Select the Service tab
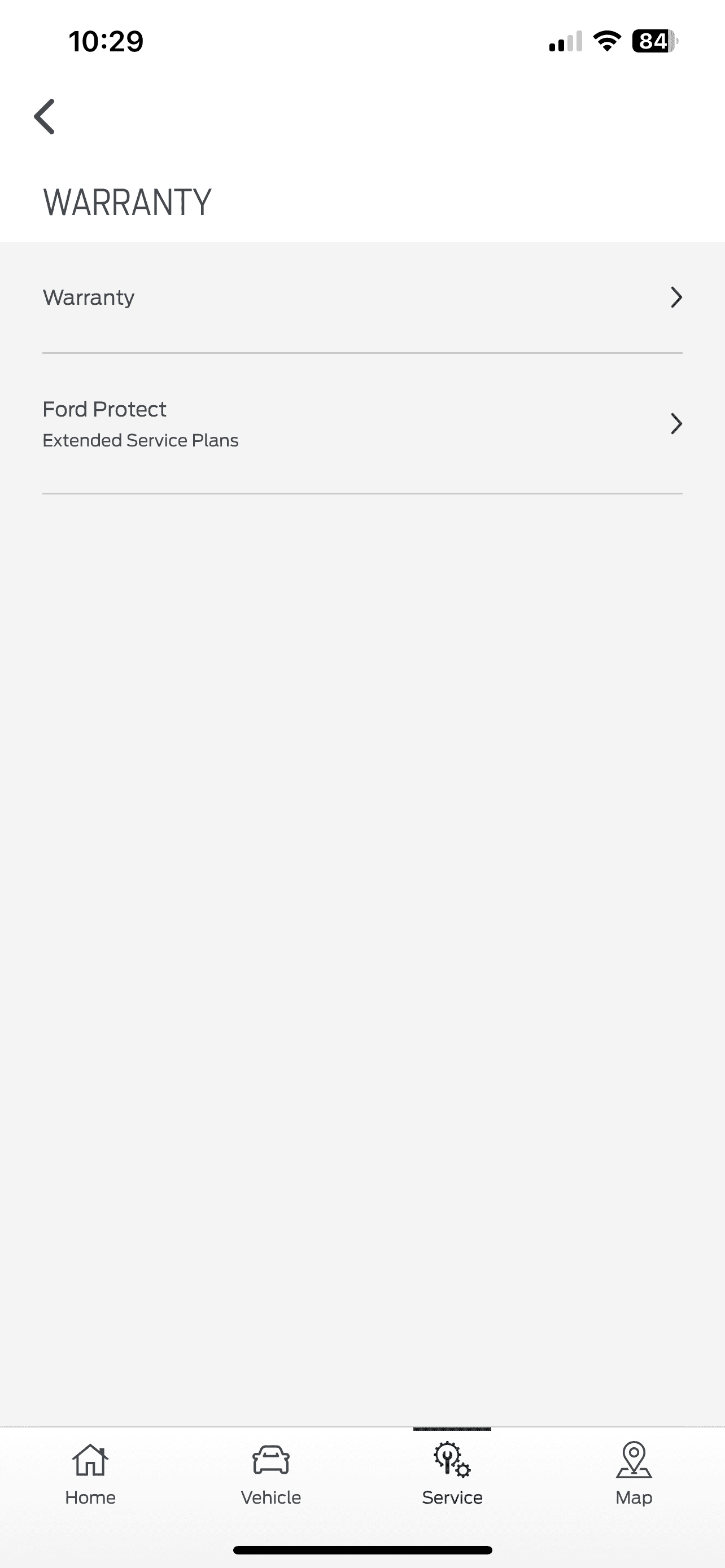The image size is (725, 1568). [452, 1473]
